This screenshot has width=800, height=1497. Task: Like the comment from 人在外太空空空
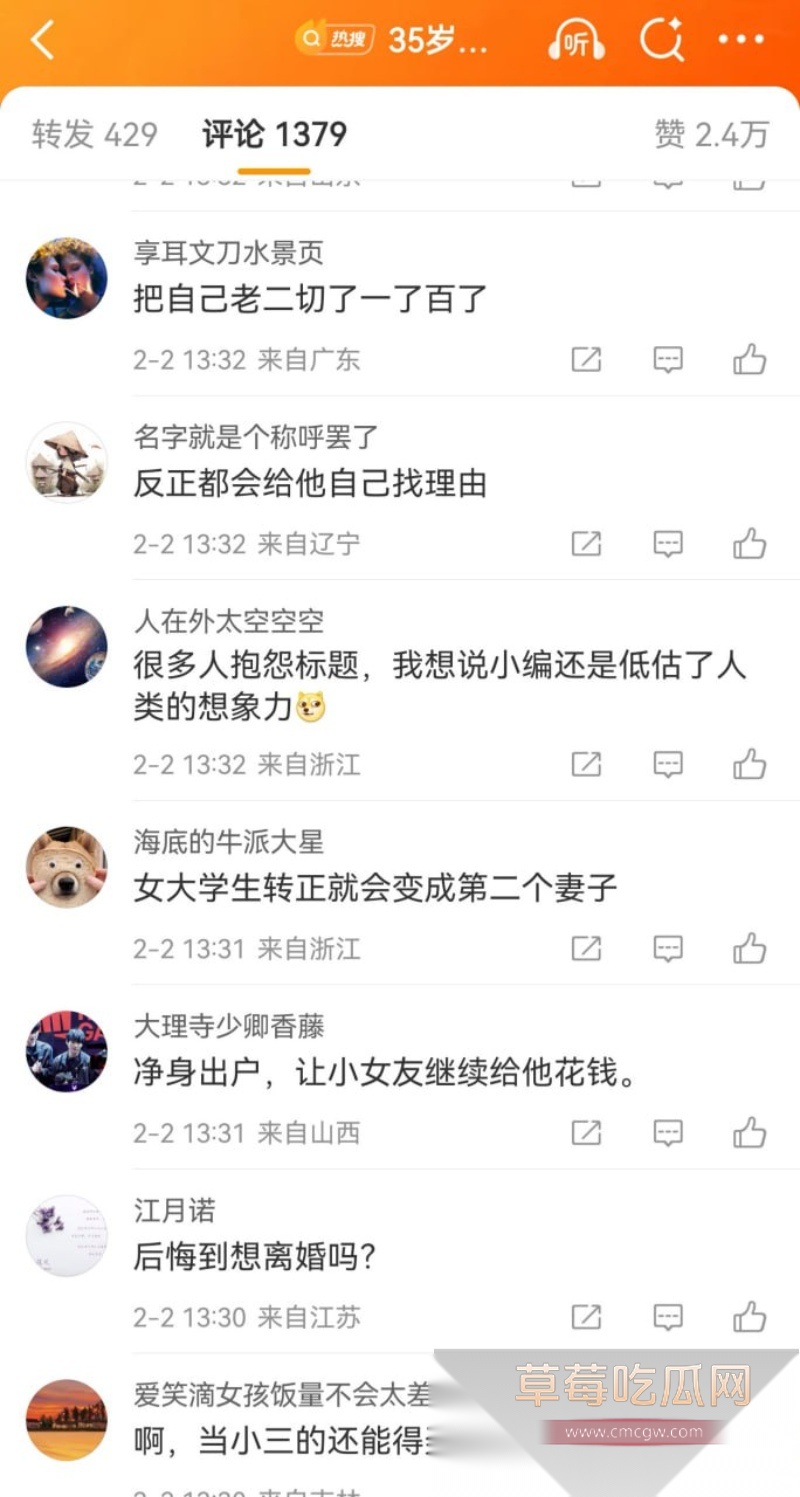749,764
